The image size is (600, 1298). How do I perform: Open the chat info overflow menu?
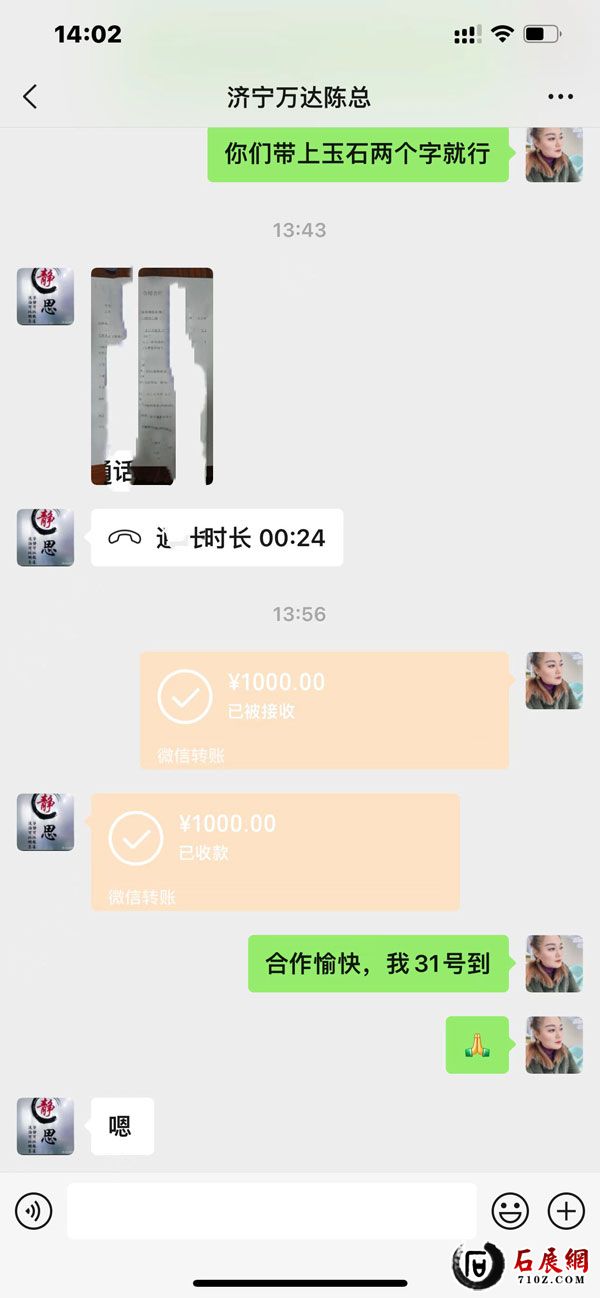pos(560,97)
